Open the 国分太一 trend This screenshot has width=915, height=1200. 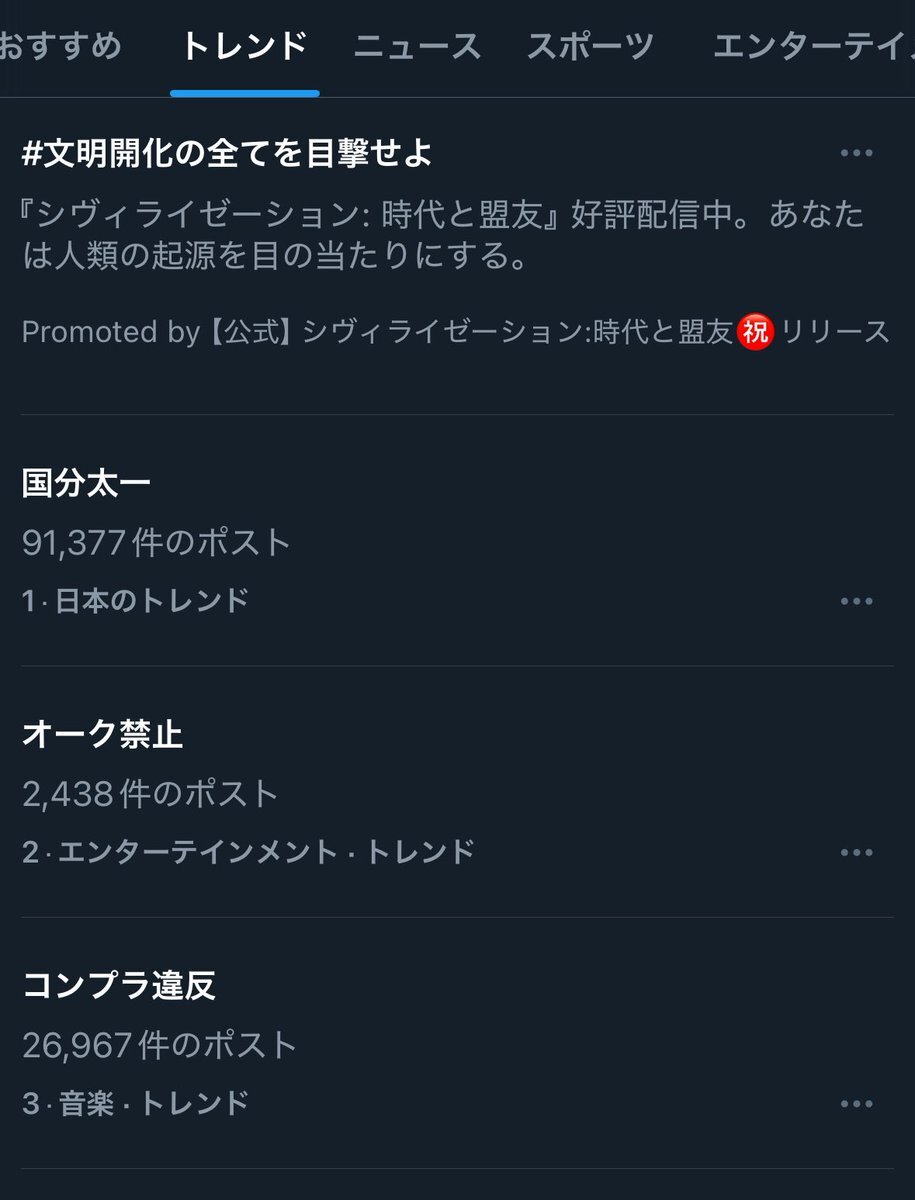tap(87, 484)
